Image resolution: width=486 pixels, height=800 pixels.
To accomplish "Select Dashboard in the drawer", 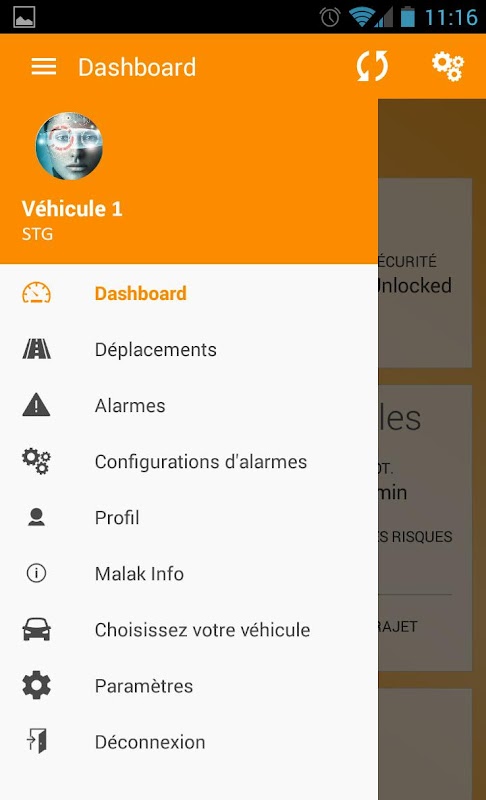I will click(189, 293).
